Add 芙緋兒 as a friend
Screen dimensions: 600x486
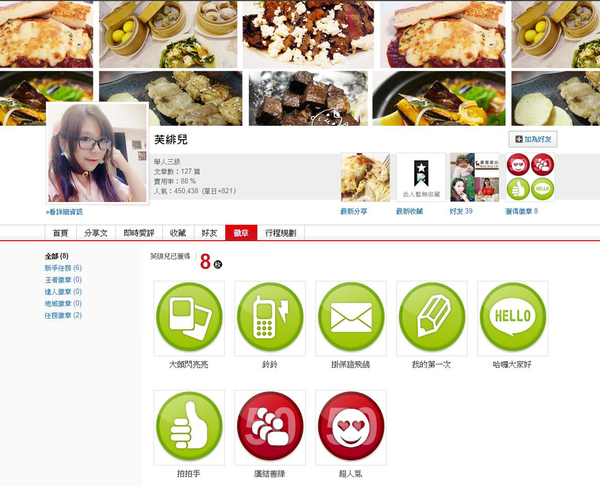coord(534,140)
